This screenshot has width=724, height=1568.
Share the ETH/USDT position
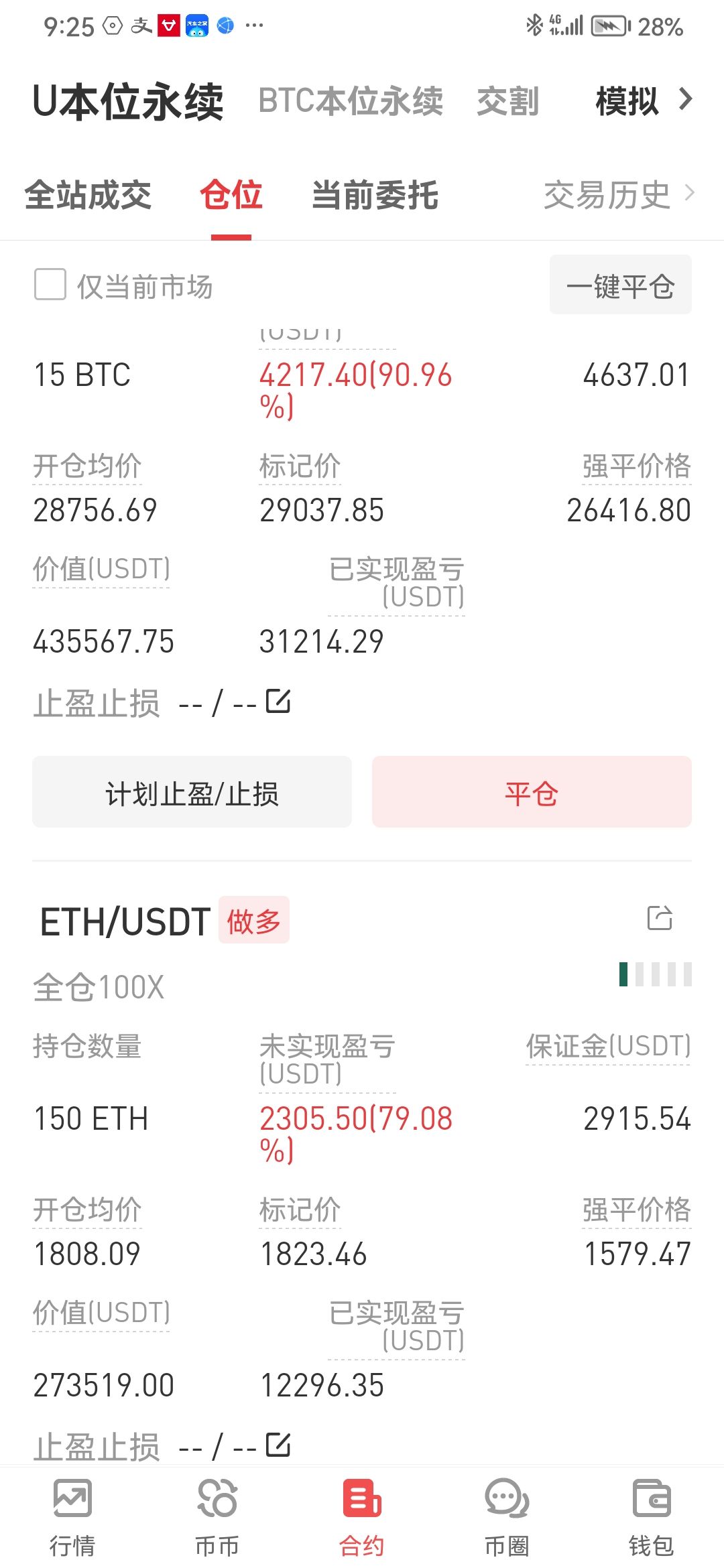coord(660,918)
